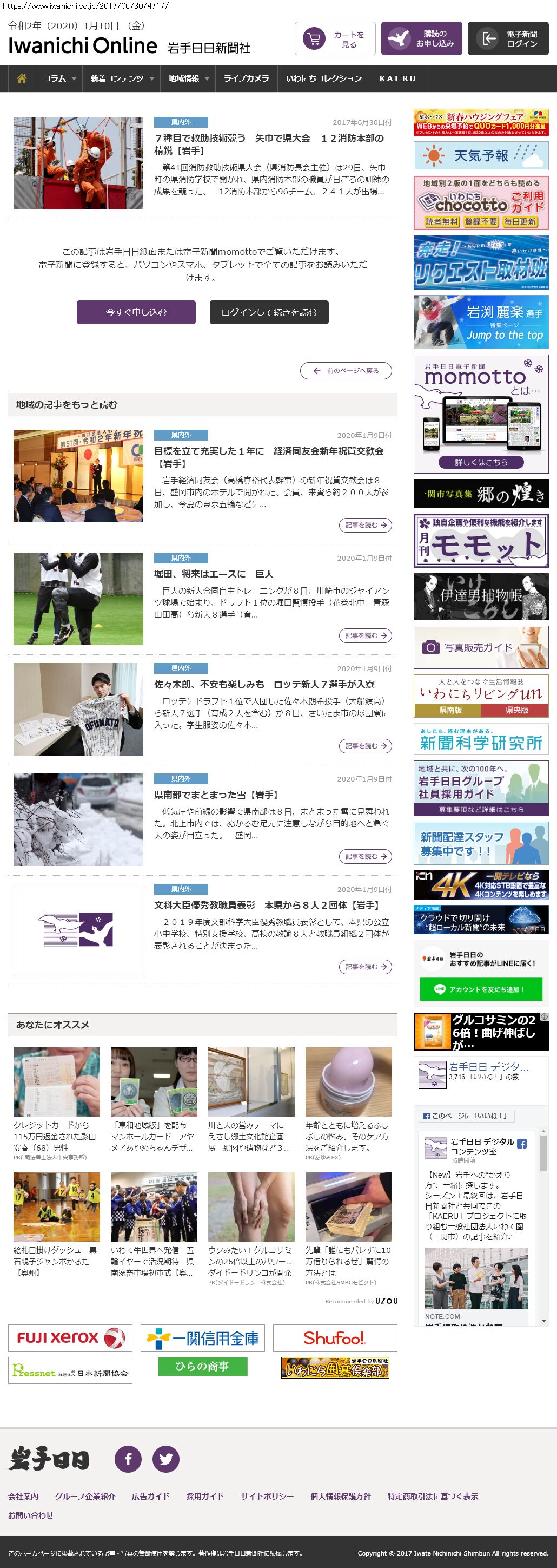Read the 経済同友会新年祝賀交歓会 article
Image resolution: width=557 pixels, height=1568 pixels.
365,524
